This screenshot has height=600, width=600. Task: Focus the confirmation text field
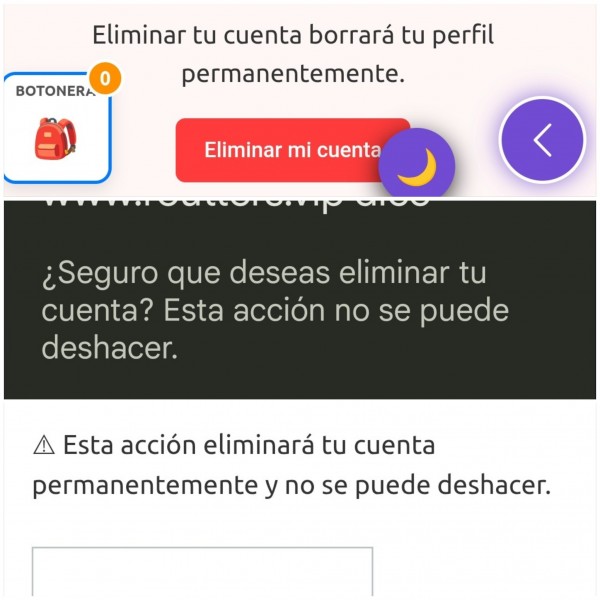pyautogui.click(x=202, y=572)
